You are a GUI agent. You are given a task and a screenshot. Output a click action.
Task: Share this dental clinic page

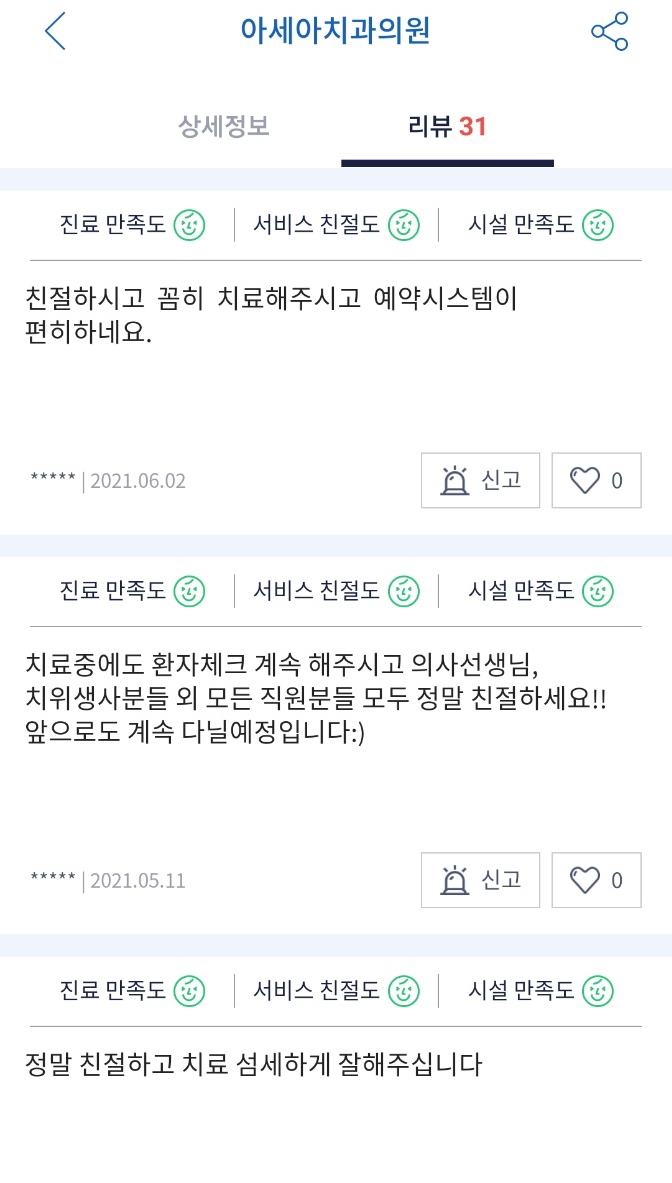[x=609, y=32]
